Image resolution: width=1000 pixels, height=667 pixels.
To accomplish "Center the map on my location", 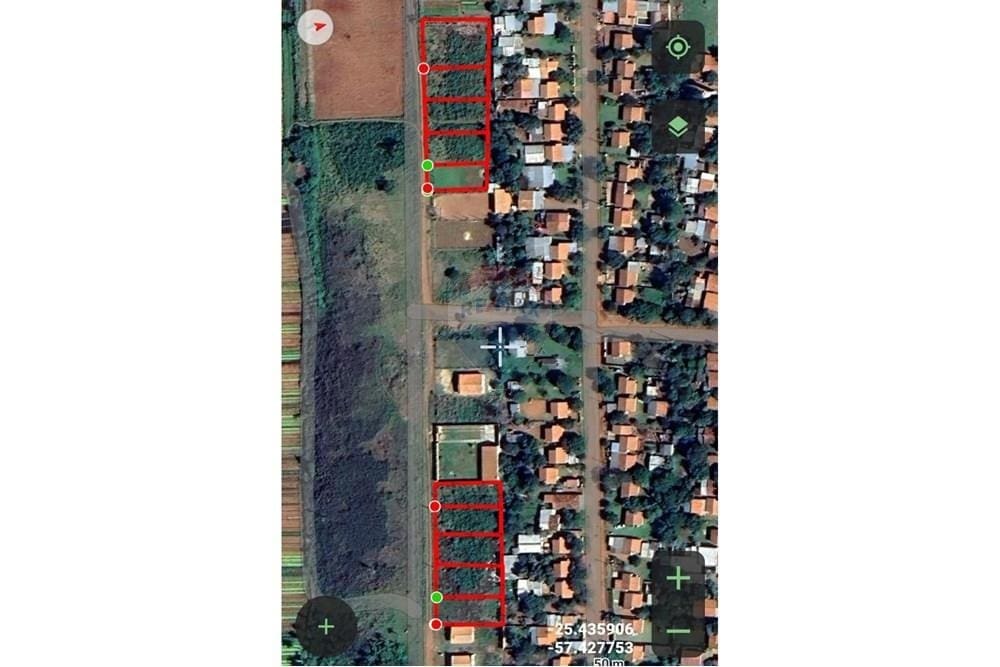I will (x=678, y=47).
